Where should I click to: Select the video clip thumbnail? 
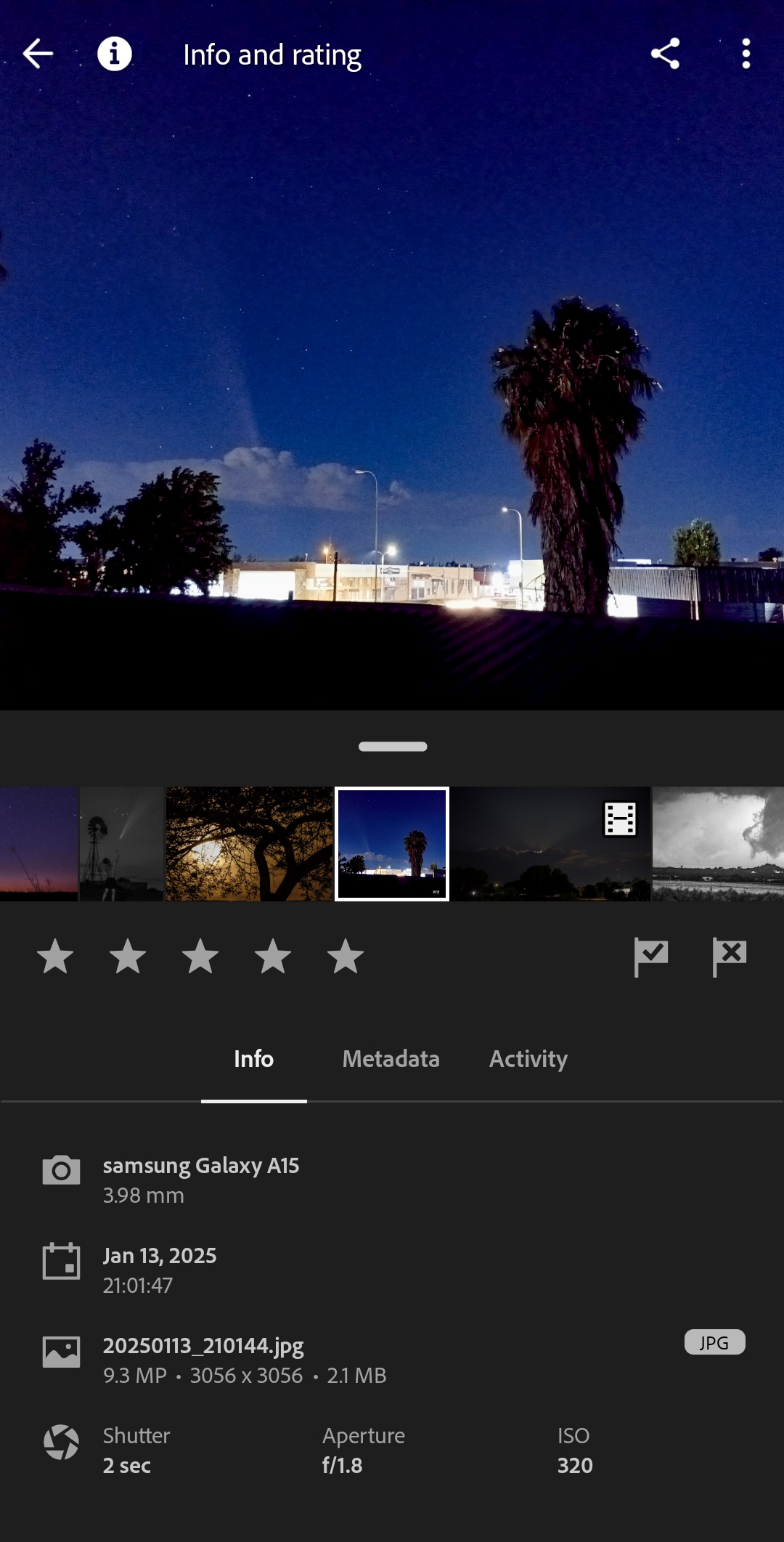(550, 844)
